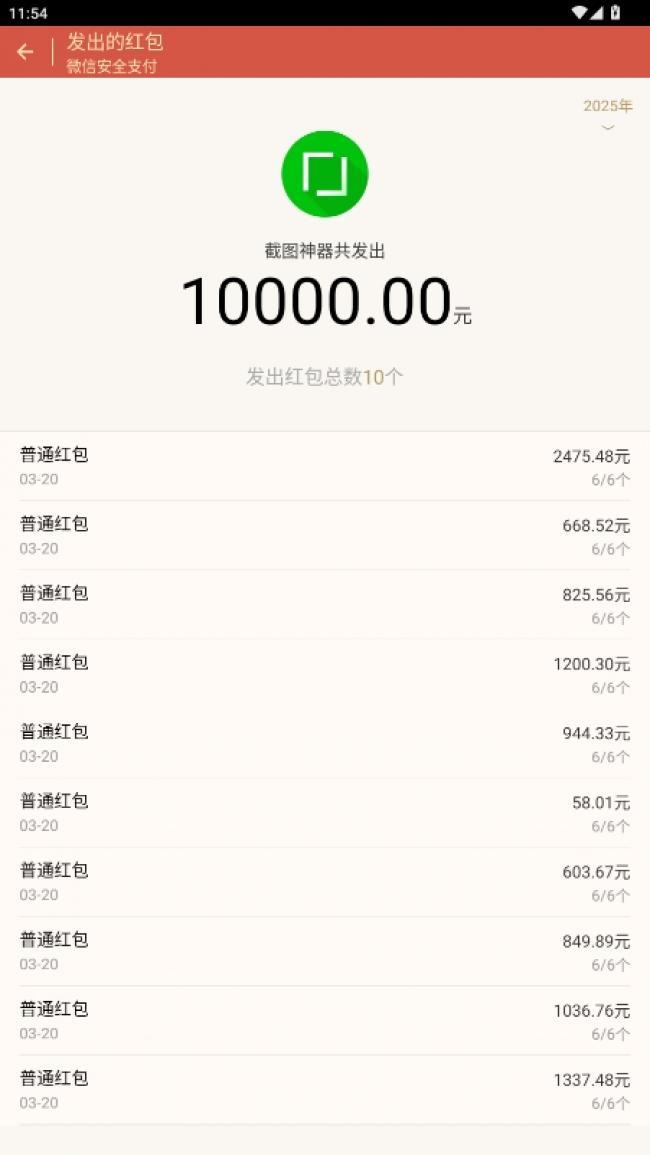
Task: Open the 1036.76元 red packet record
Action: point(325,1020)
